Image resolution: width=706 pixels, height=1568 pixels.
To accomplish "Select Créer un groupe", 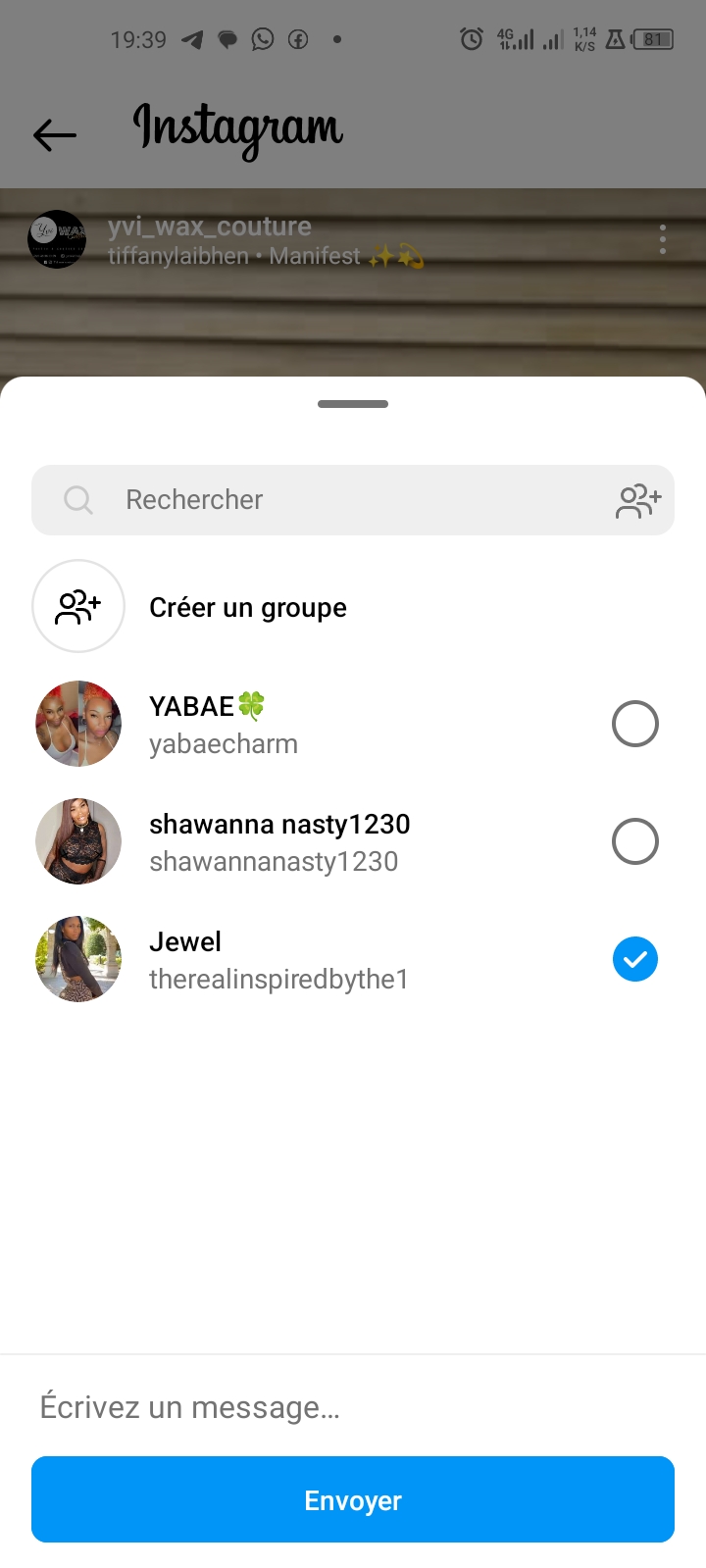I will (247, 607).
